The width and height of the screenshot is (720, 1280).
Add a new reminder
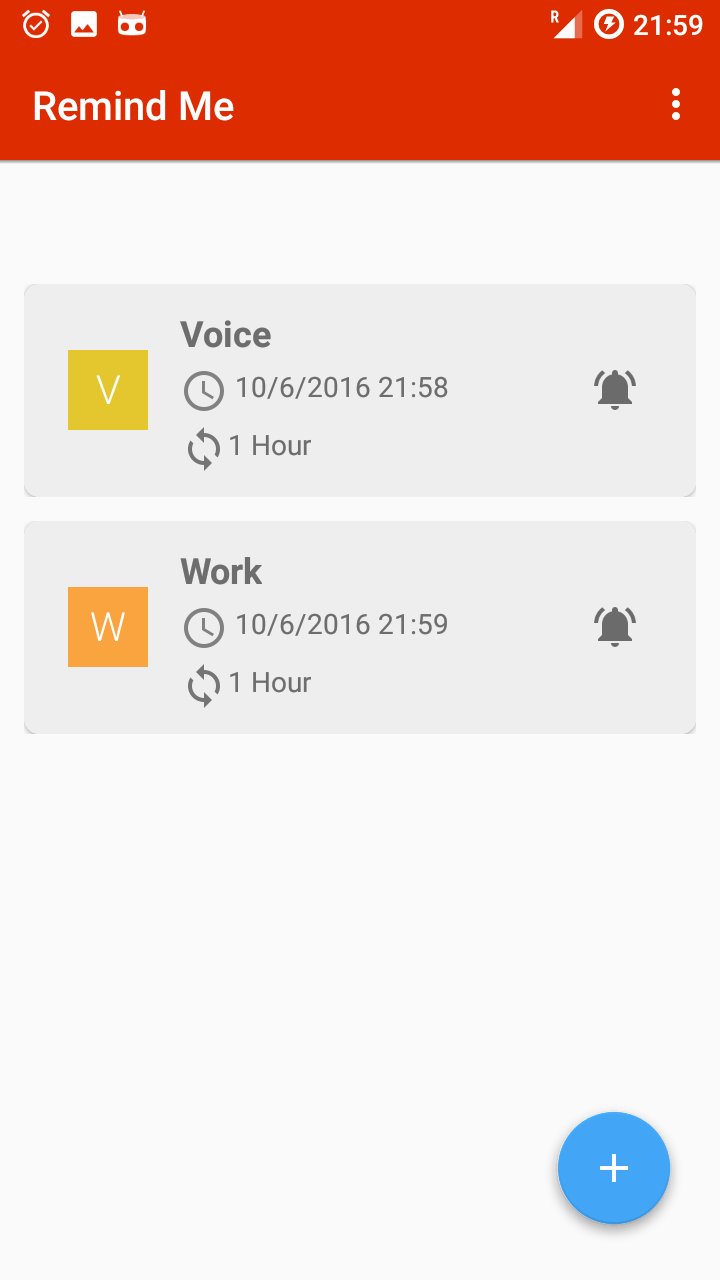pyautogui.click(x=613, y=1167)
